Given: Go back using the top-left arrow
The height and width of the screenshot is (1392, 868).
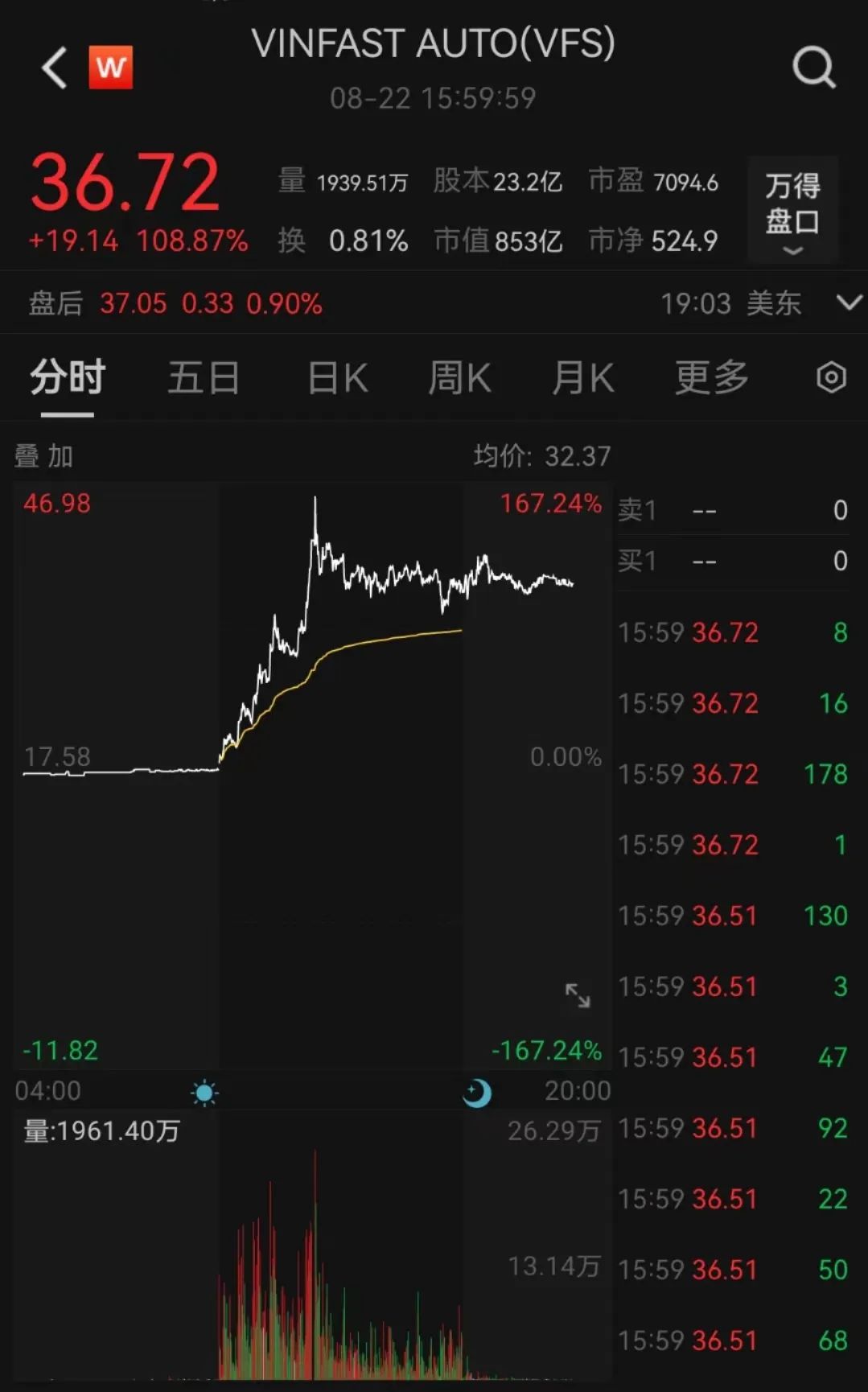Looking at the screenshot, I should point(54,67).
